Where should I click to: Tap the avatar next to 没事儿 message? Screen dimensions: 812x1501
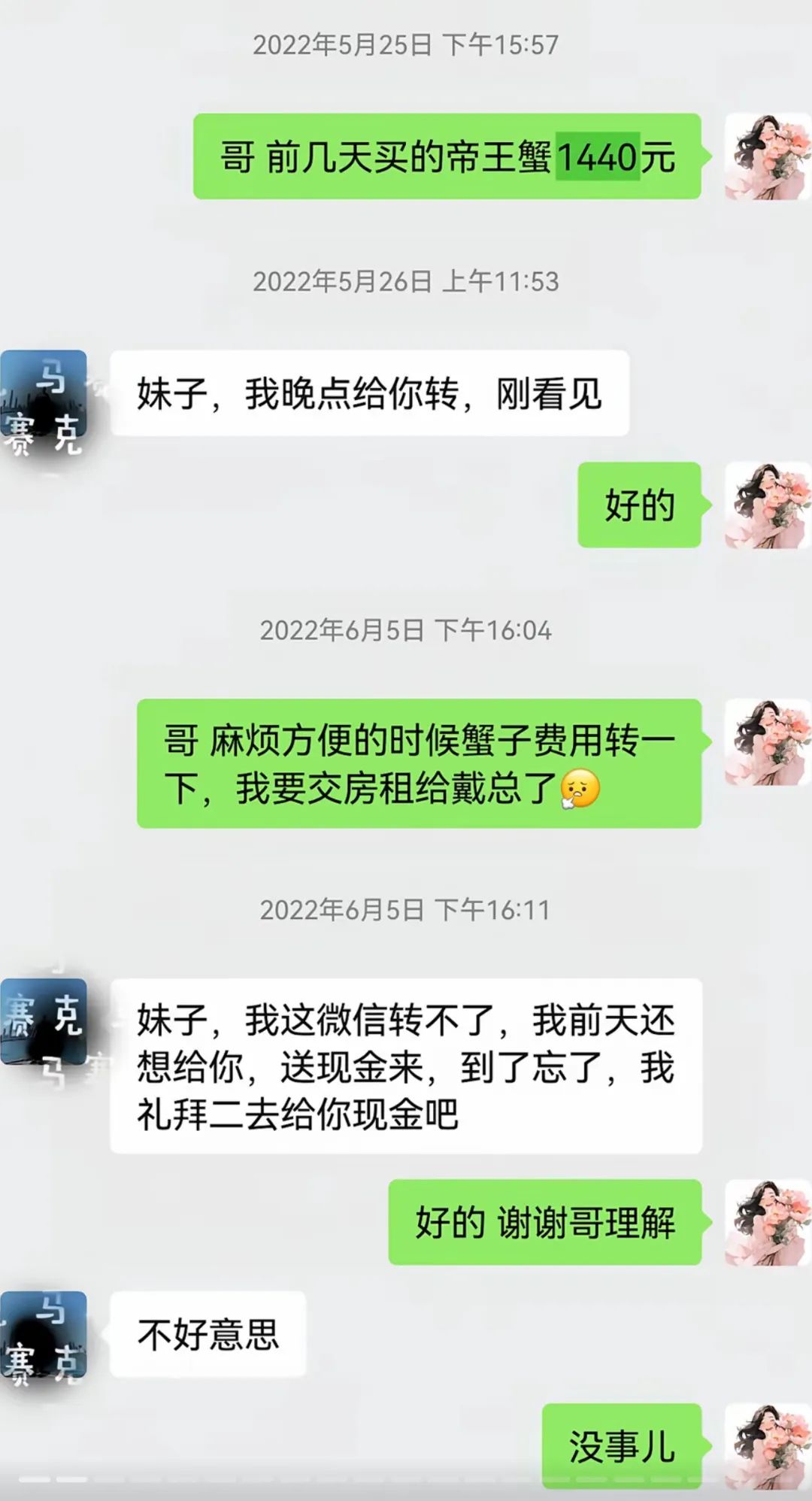coord(768,1446)
